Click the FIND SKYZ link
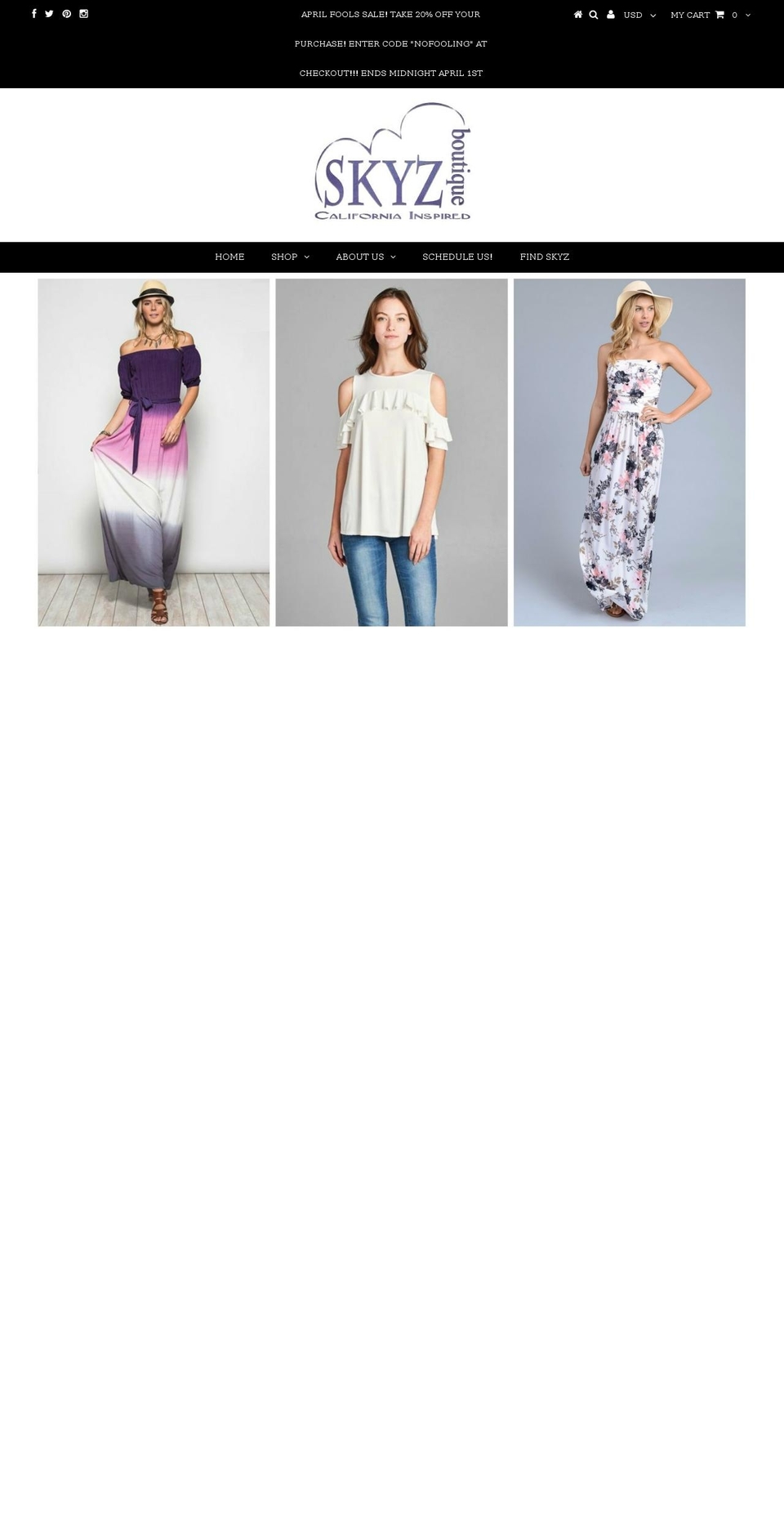The image size is (784, 1532). (x=544, y=257)
